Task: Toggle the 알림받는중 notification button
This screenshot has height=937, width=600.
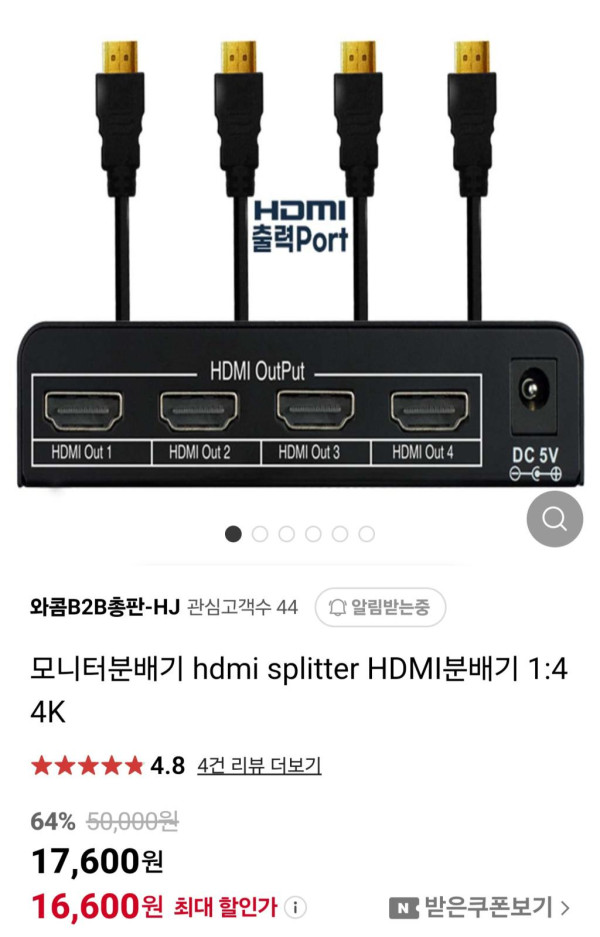Action: point(380,607)
